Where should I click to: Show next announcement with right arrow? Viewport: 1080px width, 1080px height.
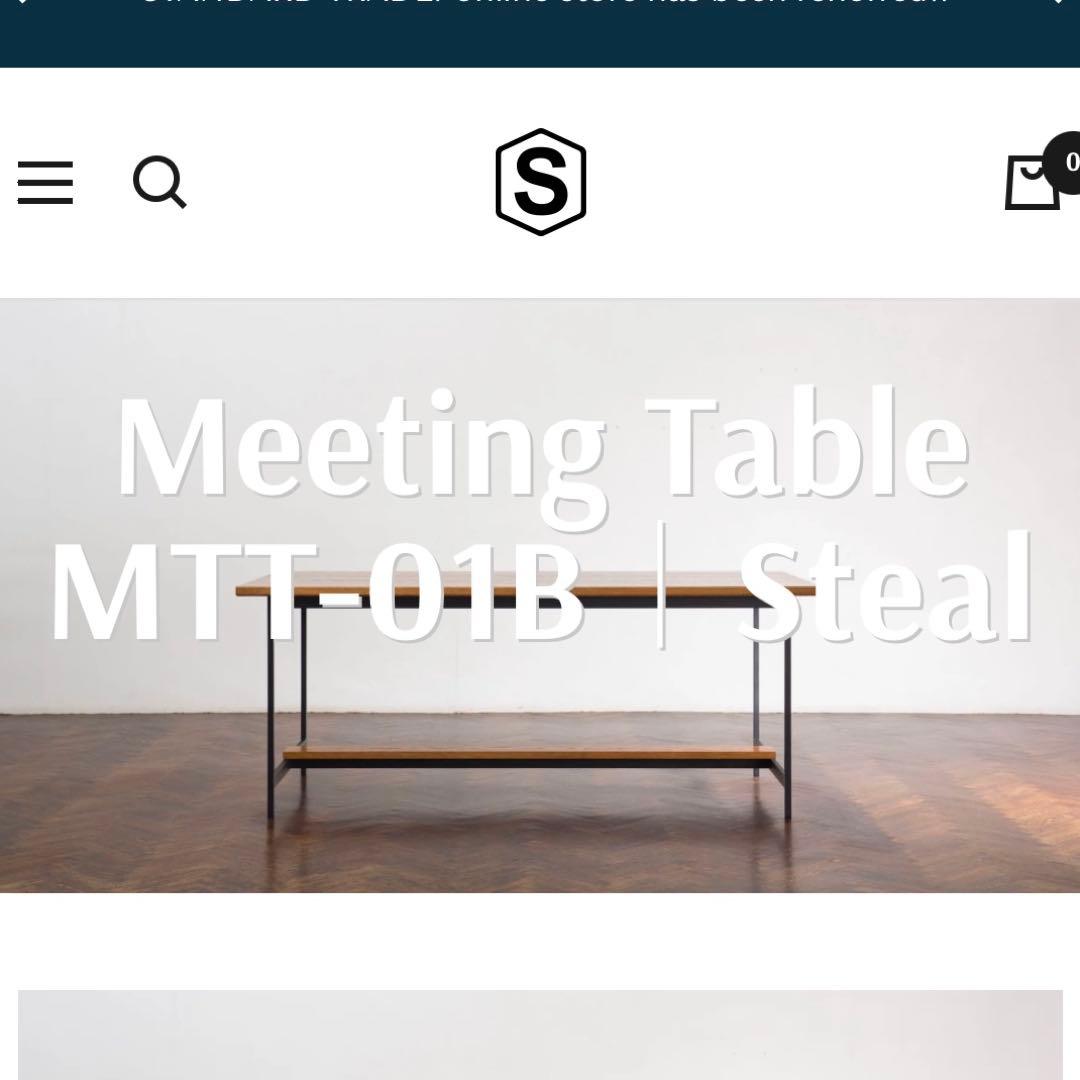[1058, 4]
